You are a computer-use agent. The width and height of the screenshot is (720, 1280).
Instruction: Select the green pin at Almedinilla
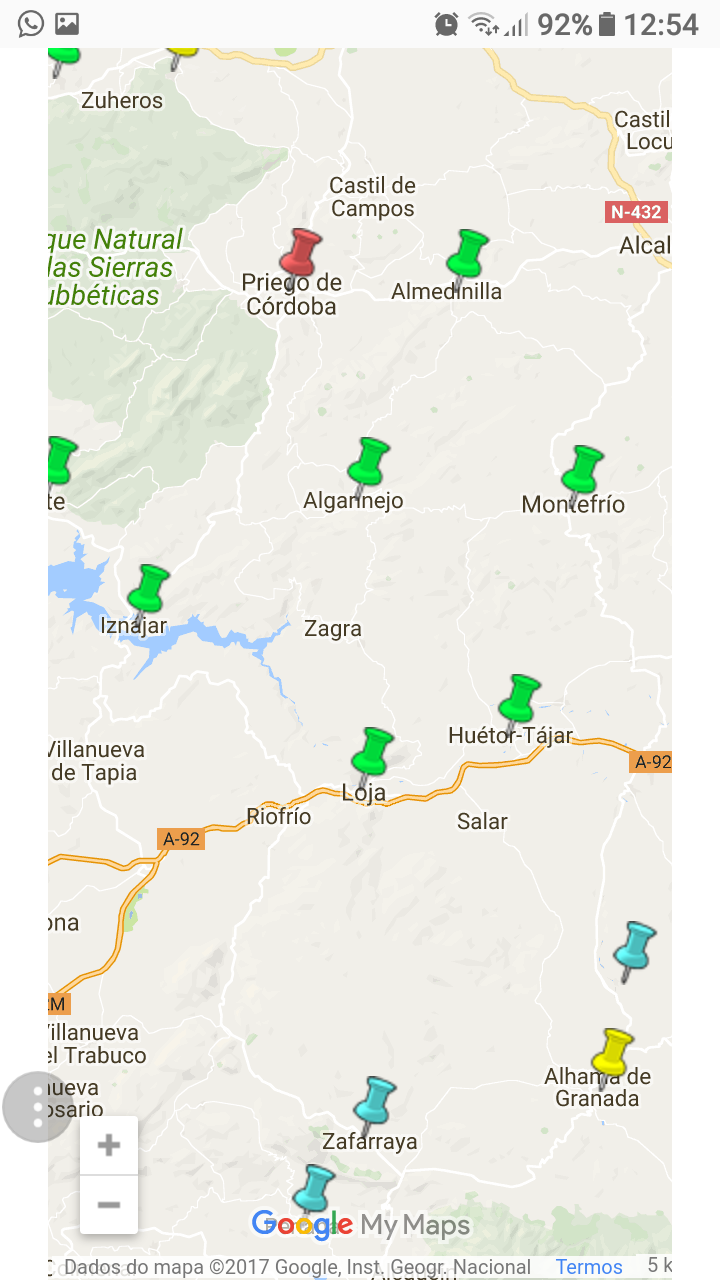tap(466, 256)
